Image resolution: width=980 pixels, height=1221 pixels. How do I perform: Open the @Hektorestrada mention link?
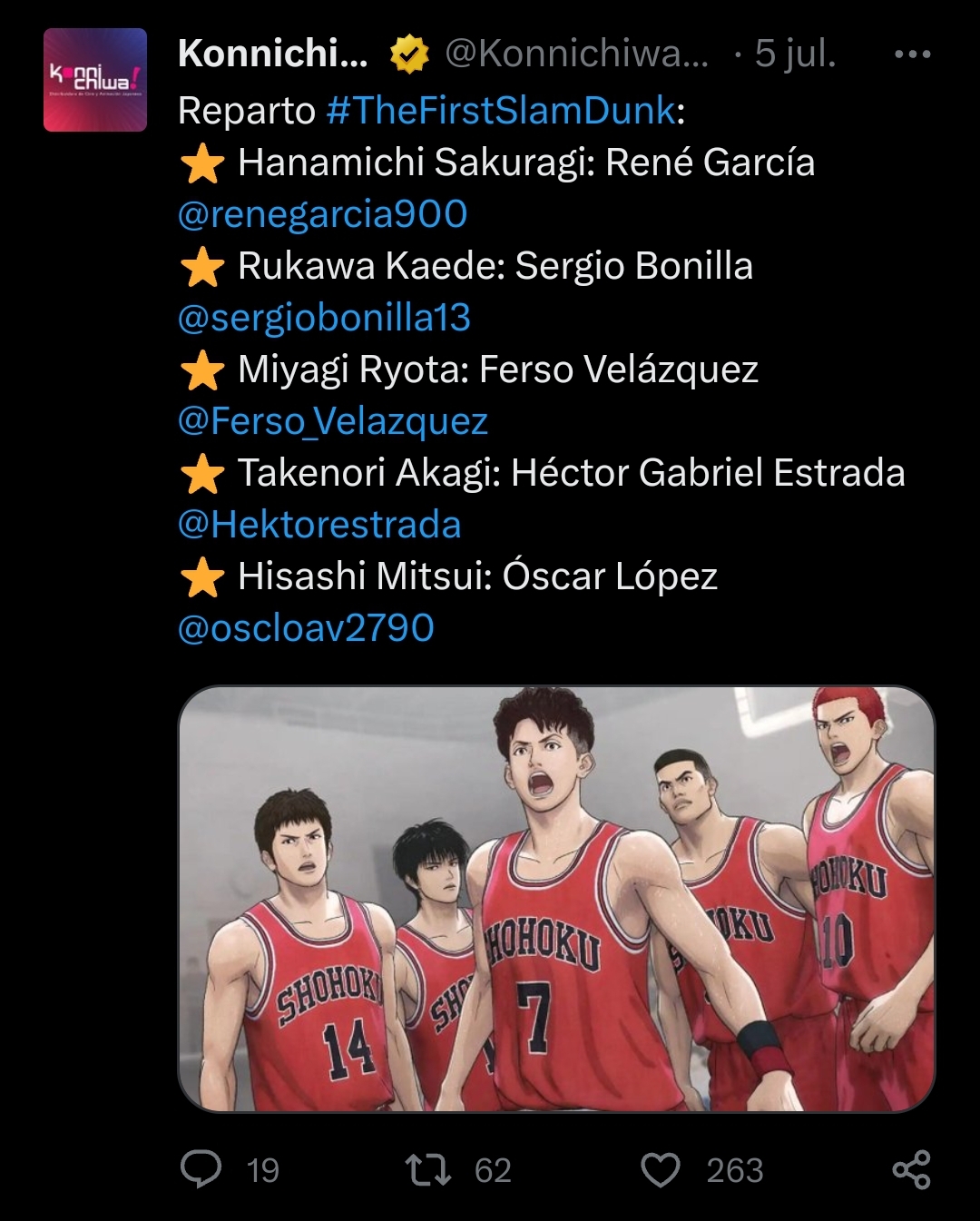coord(319,525)
